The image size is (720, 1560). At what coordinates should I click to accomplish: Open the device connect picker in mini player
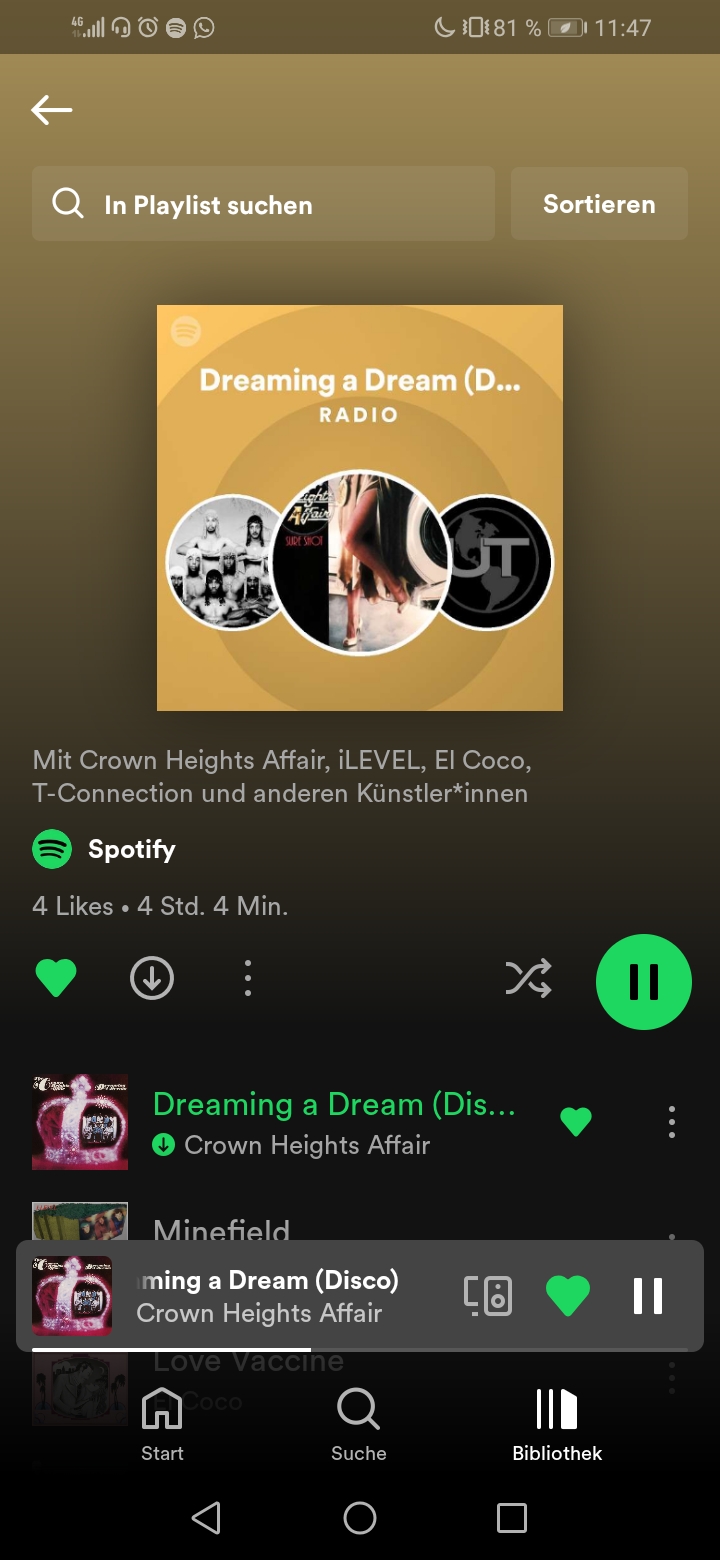coord(488,1296)
